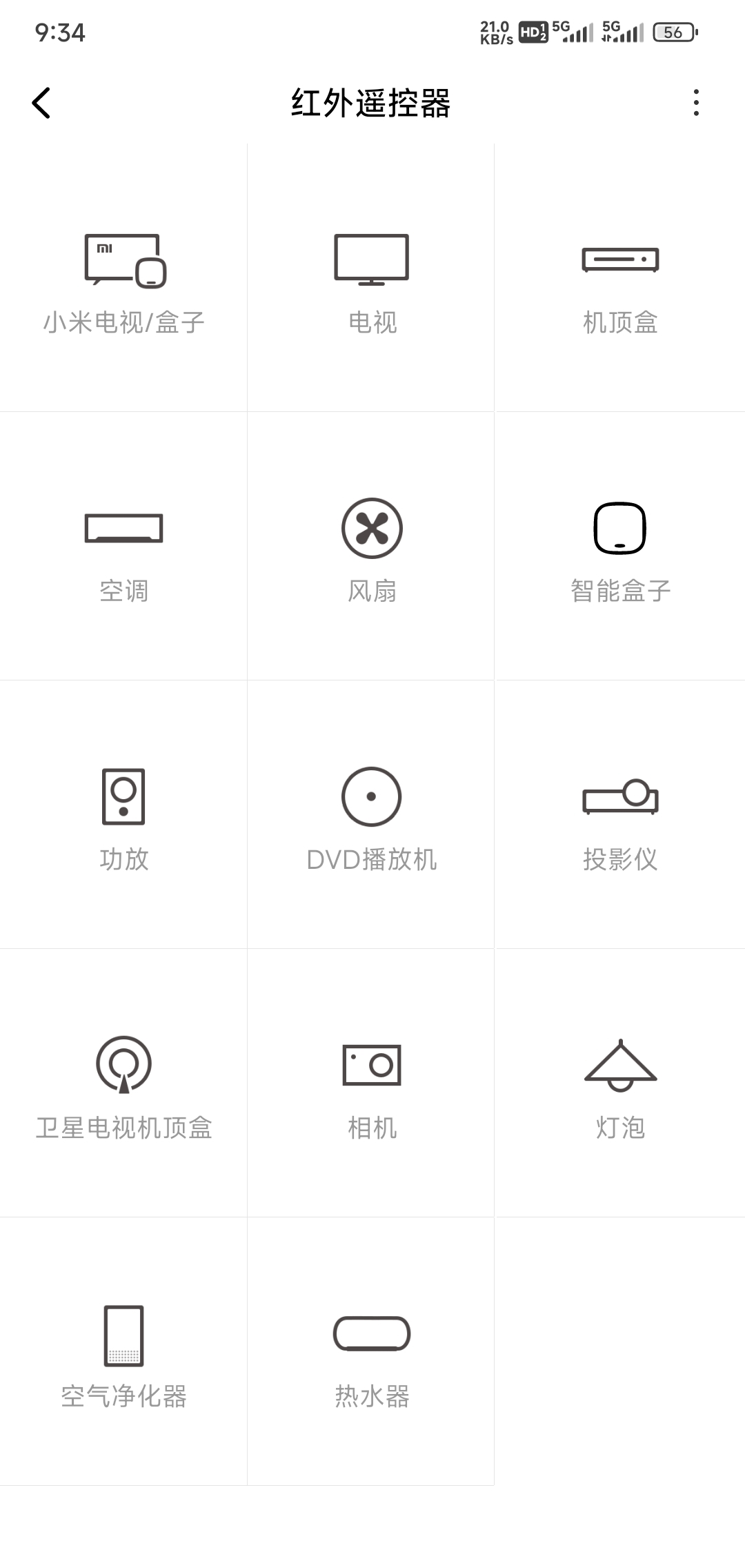The image size is (745, 1568).
Task: Select 小米电视/盒子 device type
Action: [124, 280]
